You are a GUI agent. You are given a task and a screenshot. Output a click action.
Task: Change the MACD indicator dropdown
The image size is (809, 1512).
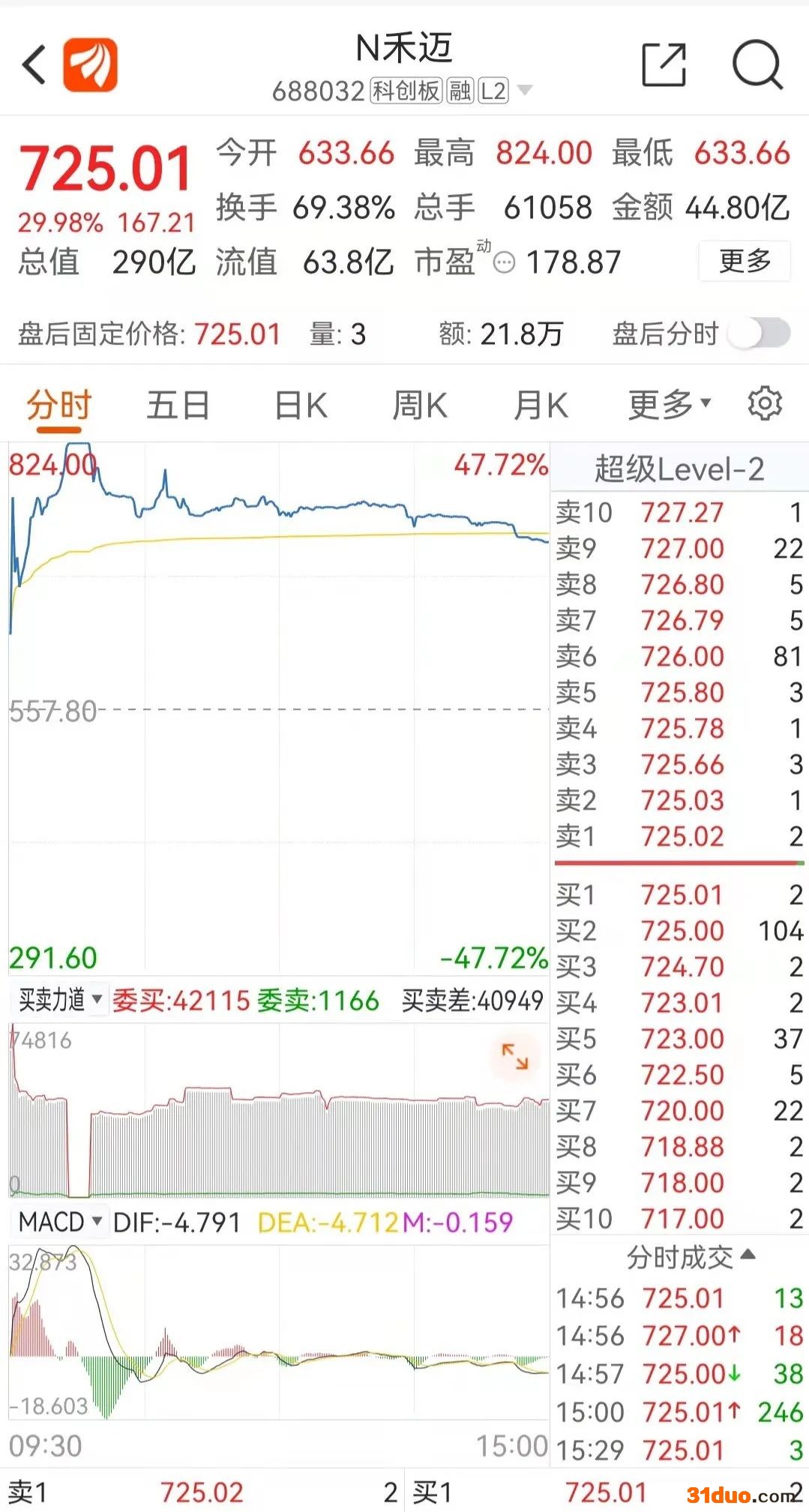pos(60,1222)
